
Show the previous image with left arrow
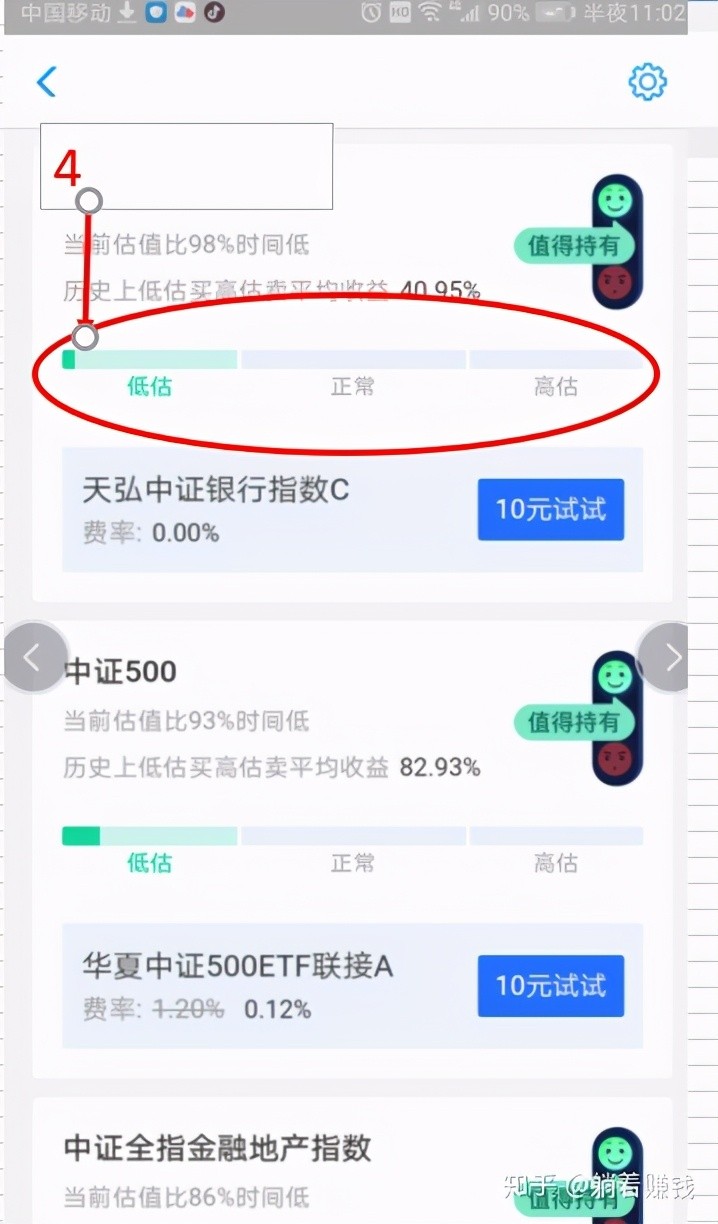tap(34, 657)
